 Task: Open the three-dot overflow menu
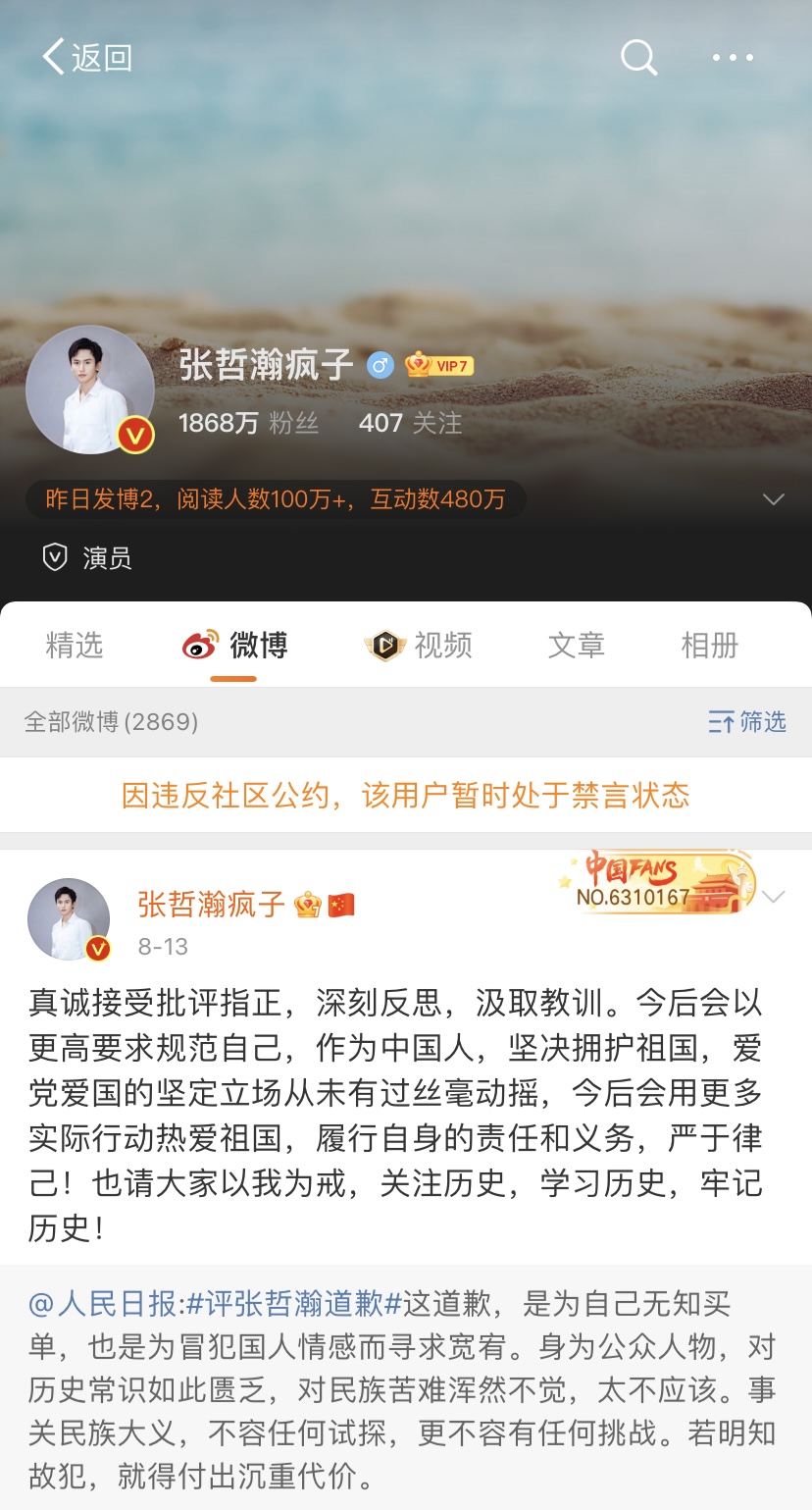click(733, 58)
